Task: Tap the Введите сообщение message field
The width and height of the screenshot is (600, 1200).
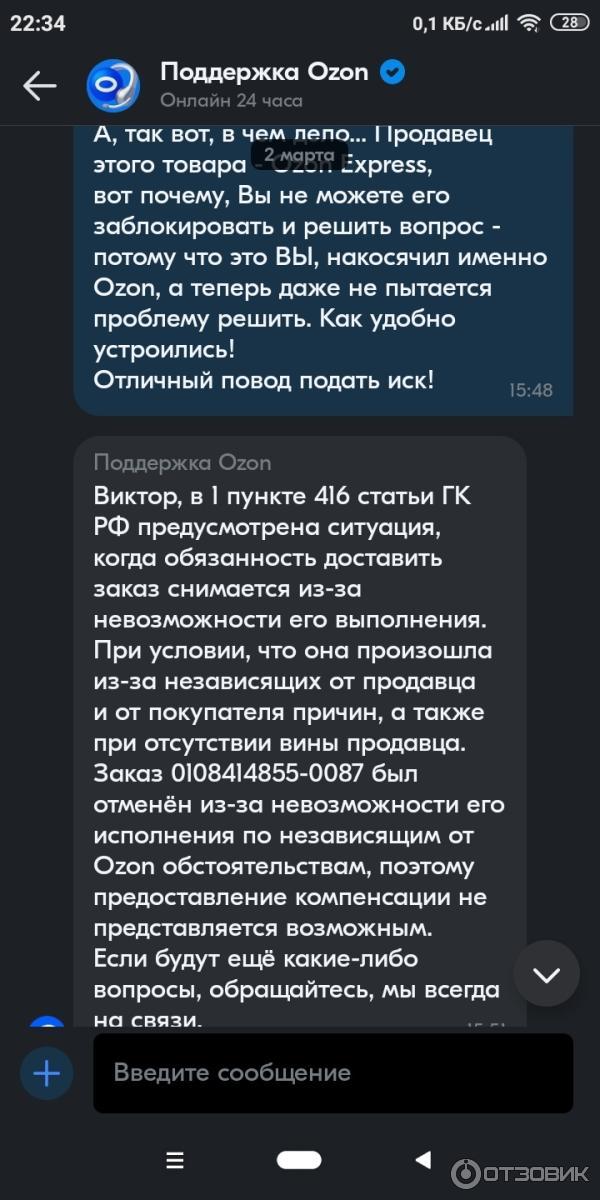Action: (332, 1073)
